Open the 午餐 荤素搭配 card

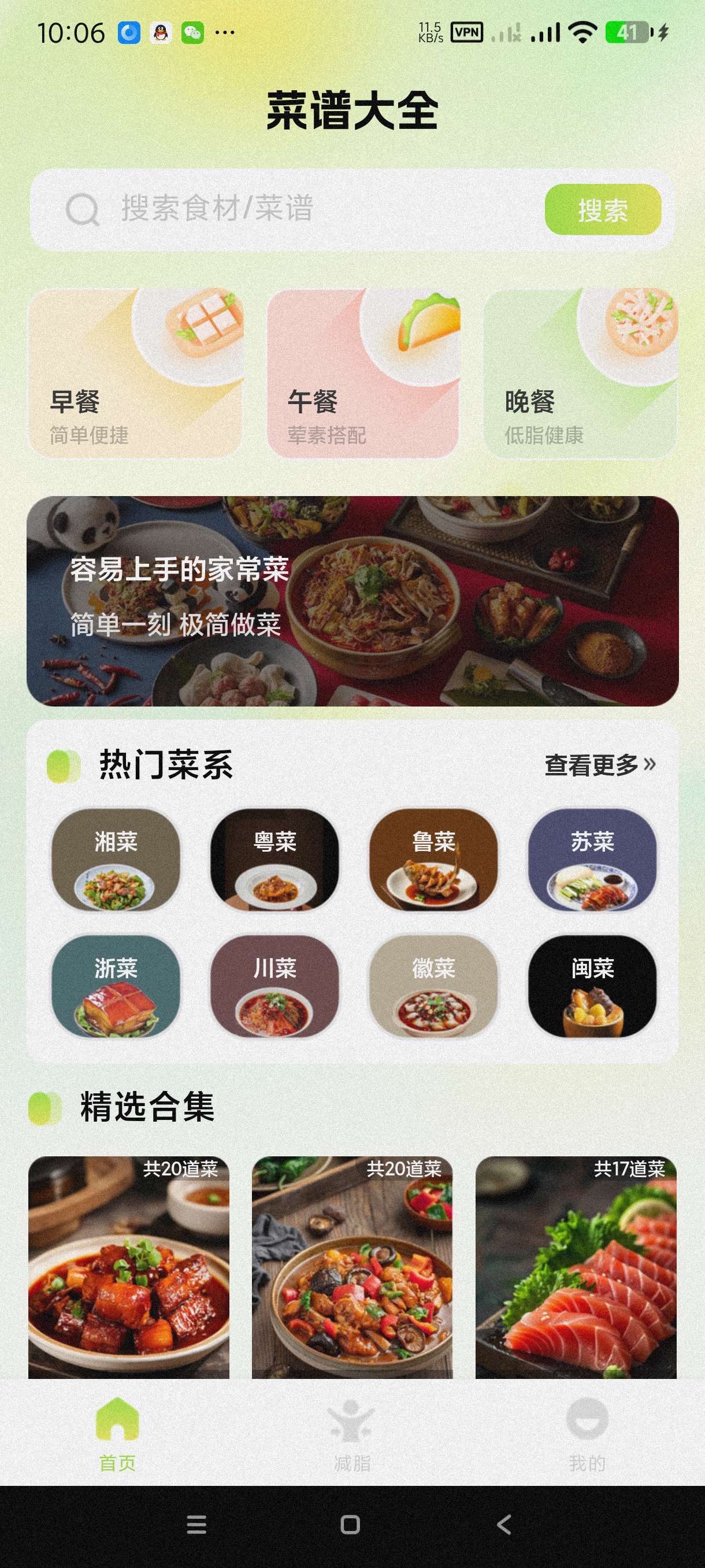[x=362, y=373]
